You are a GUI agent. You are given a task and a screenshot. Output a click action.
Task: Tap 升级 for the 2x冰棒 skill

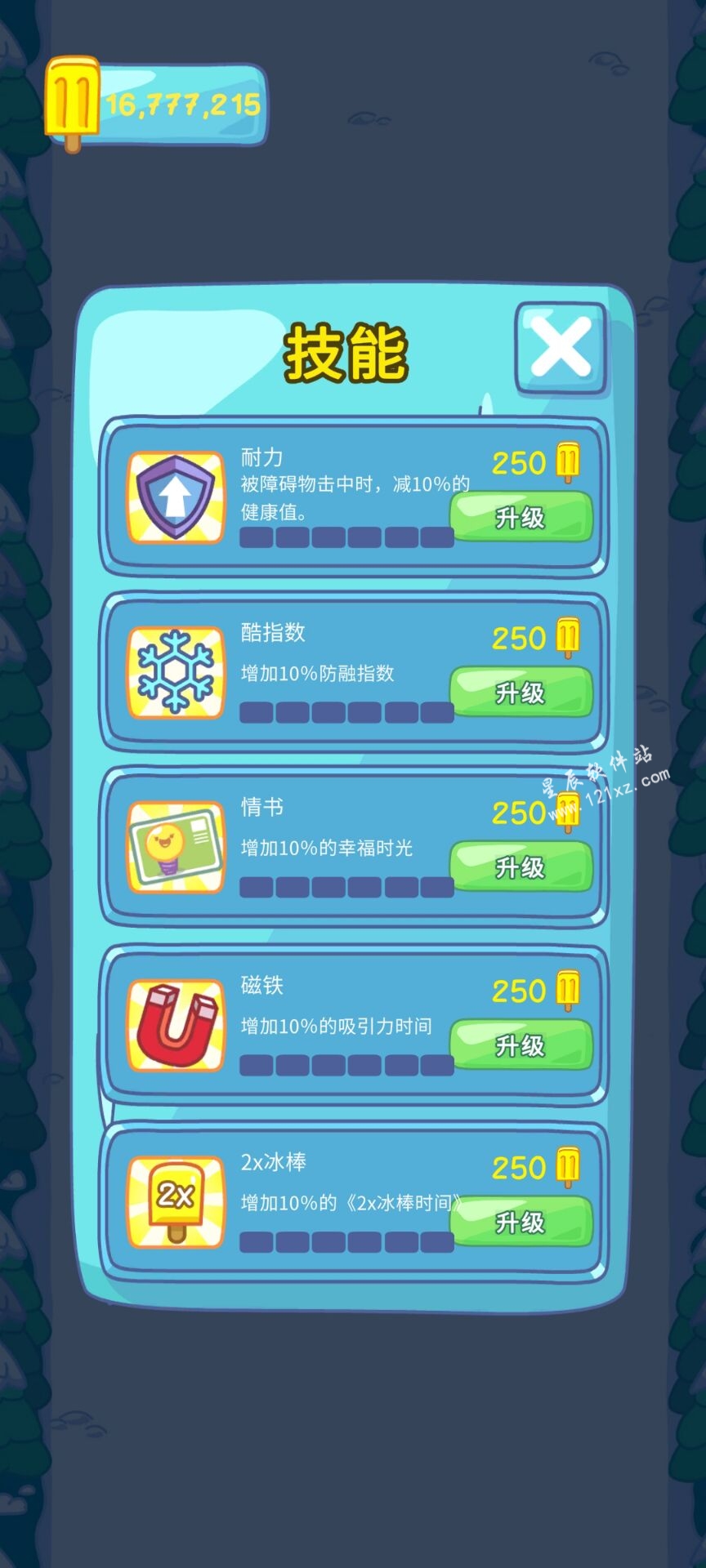click(521, 1222)
